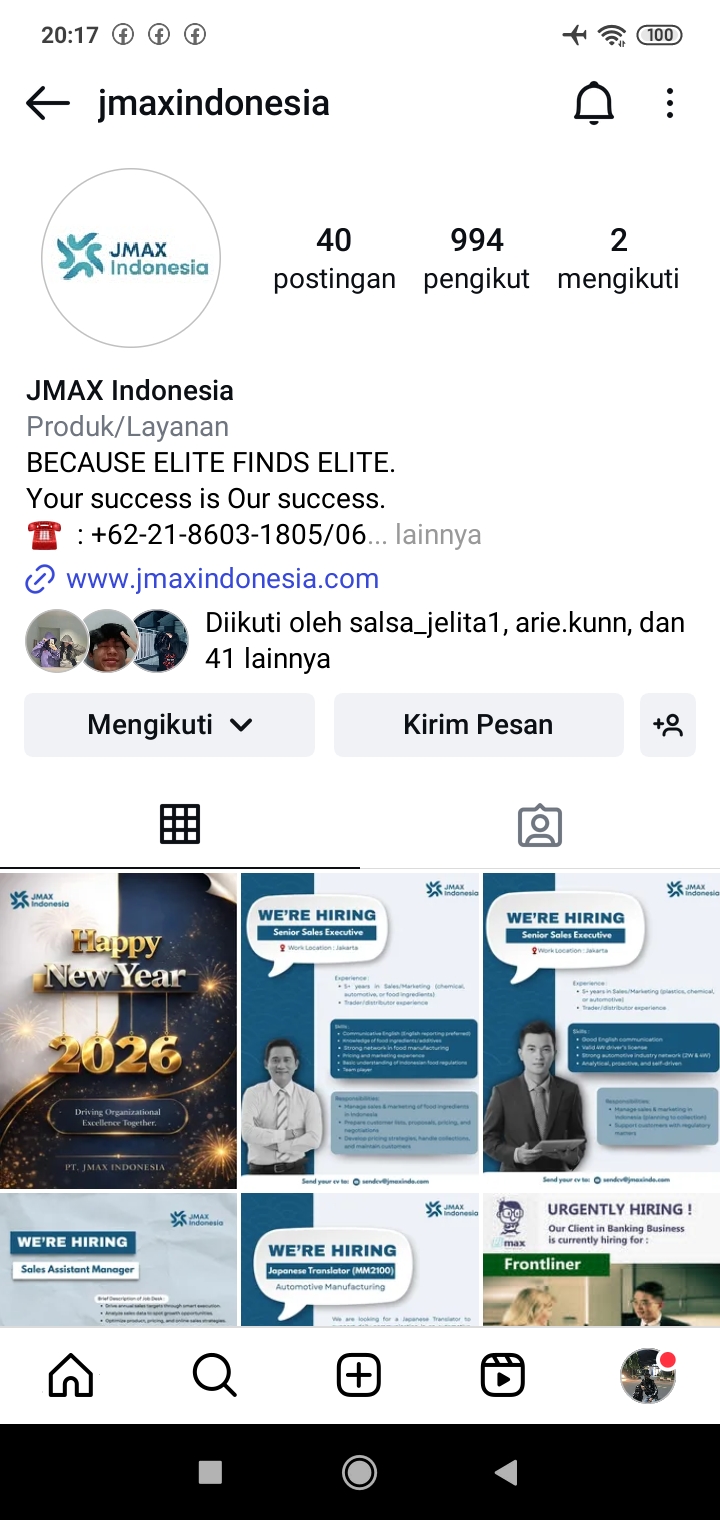Image resolution: width=720 pixels, height=1520 pixels.
Task: Expand bio with lainnya
Action: [438, 535]
